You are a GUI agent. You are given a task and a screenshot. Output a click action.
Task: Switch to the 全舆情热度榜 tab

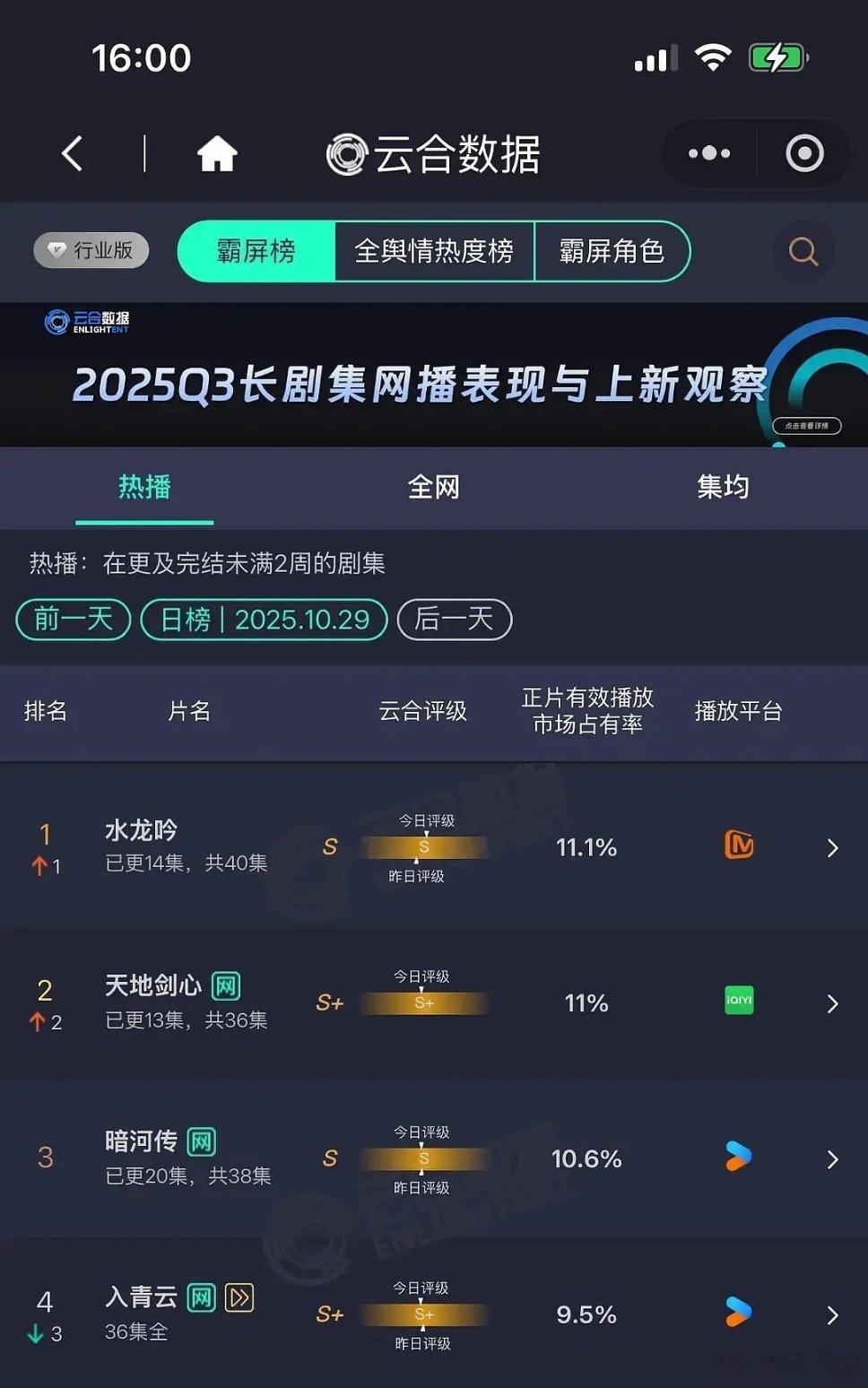coord(433,252)
